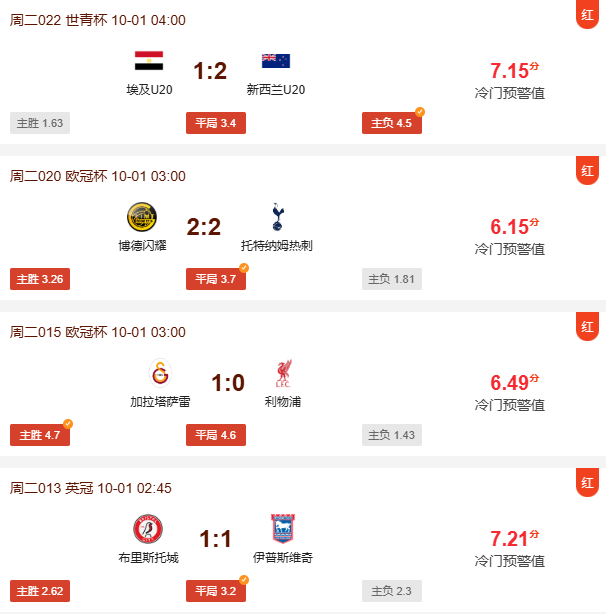
Task: Tap 主负 1.43 in Liverpool match
Action: [x=391, y=435]
